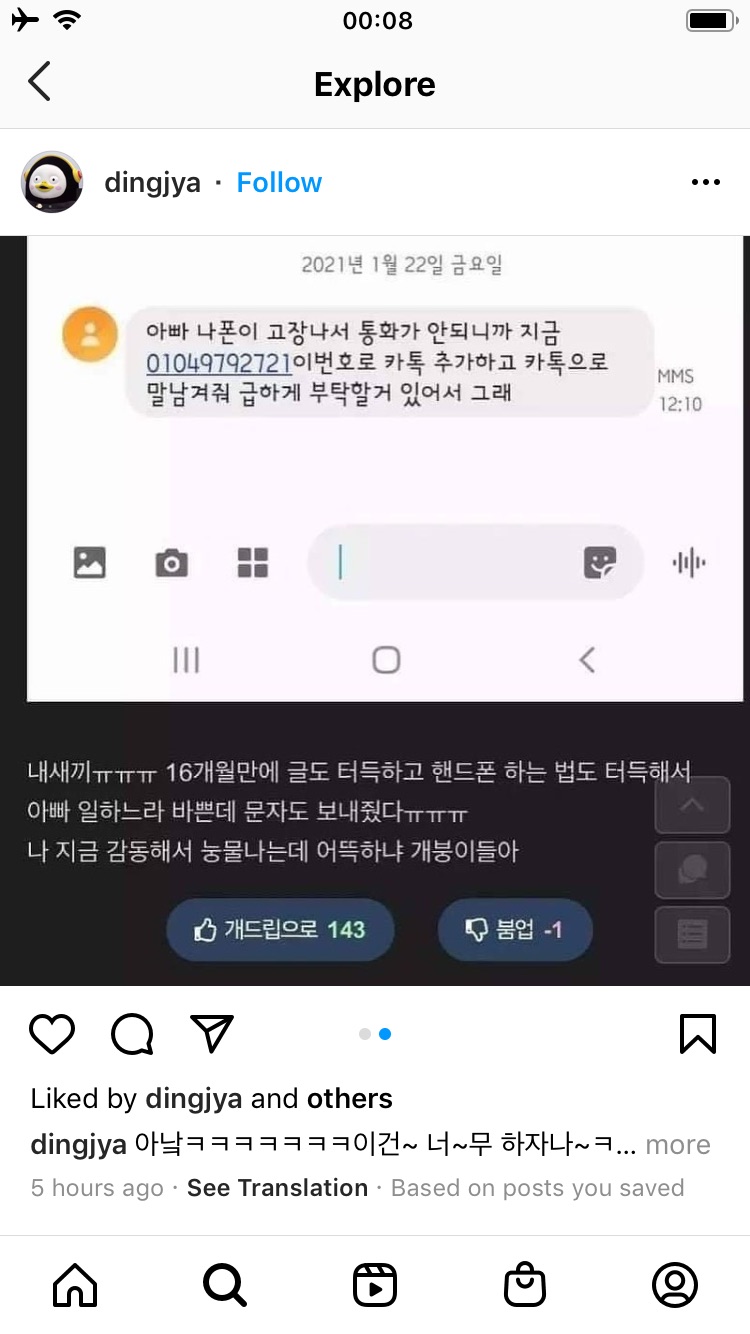Switch to the Home tab
The height and width of the screenshot is (1334, 750).
pyautogui.click(x=75, y=1285)
